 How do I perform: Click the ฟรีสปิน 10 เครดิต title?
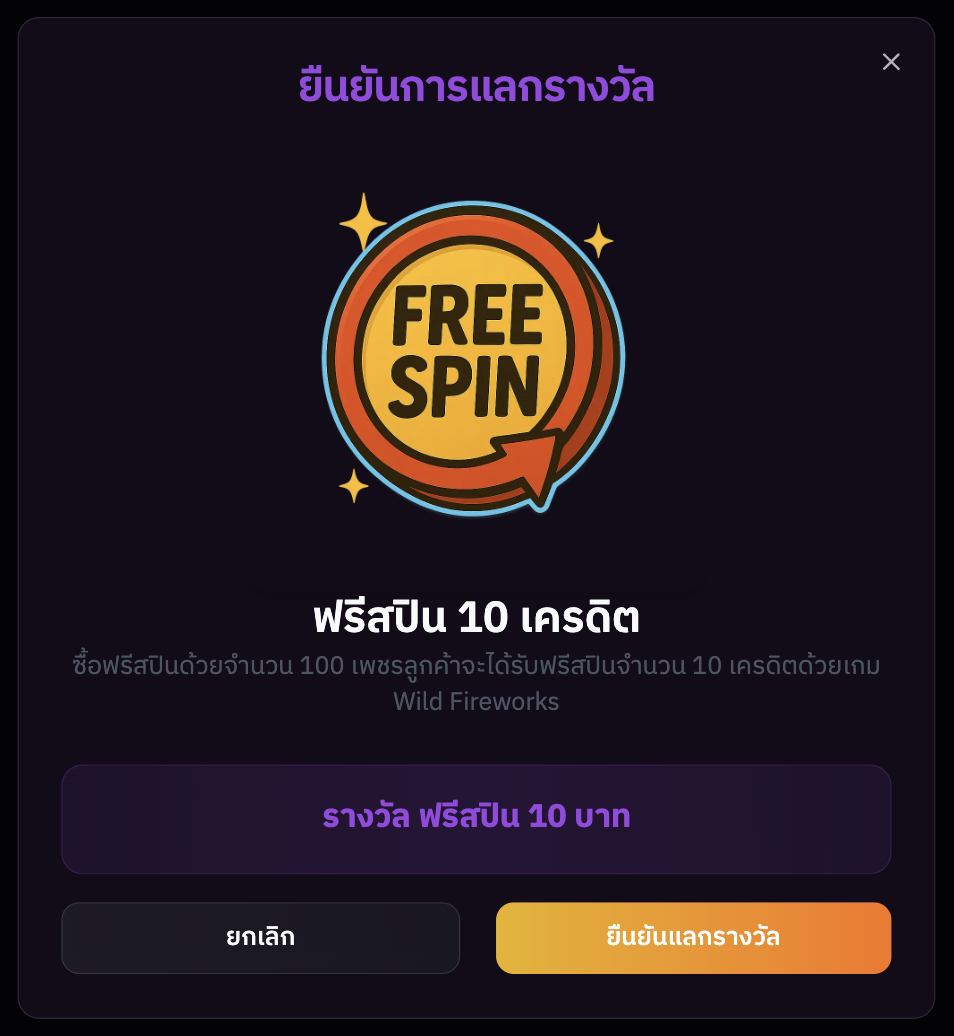(x=477, y=617)
